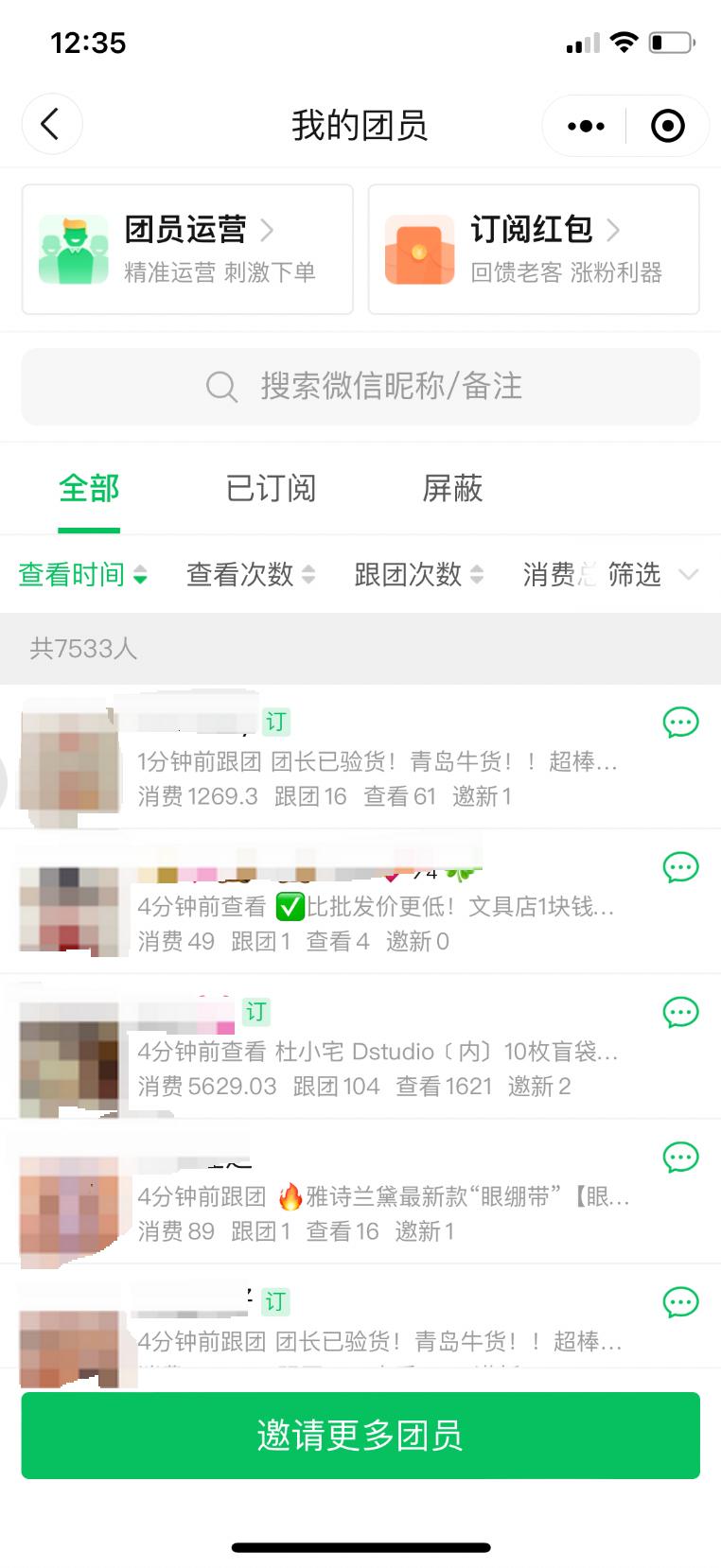Go back using the top-left arrow
721x1568 pixels.
51,124
